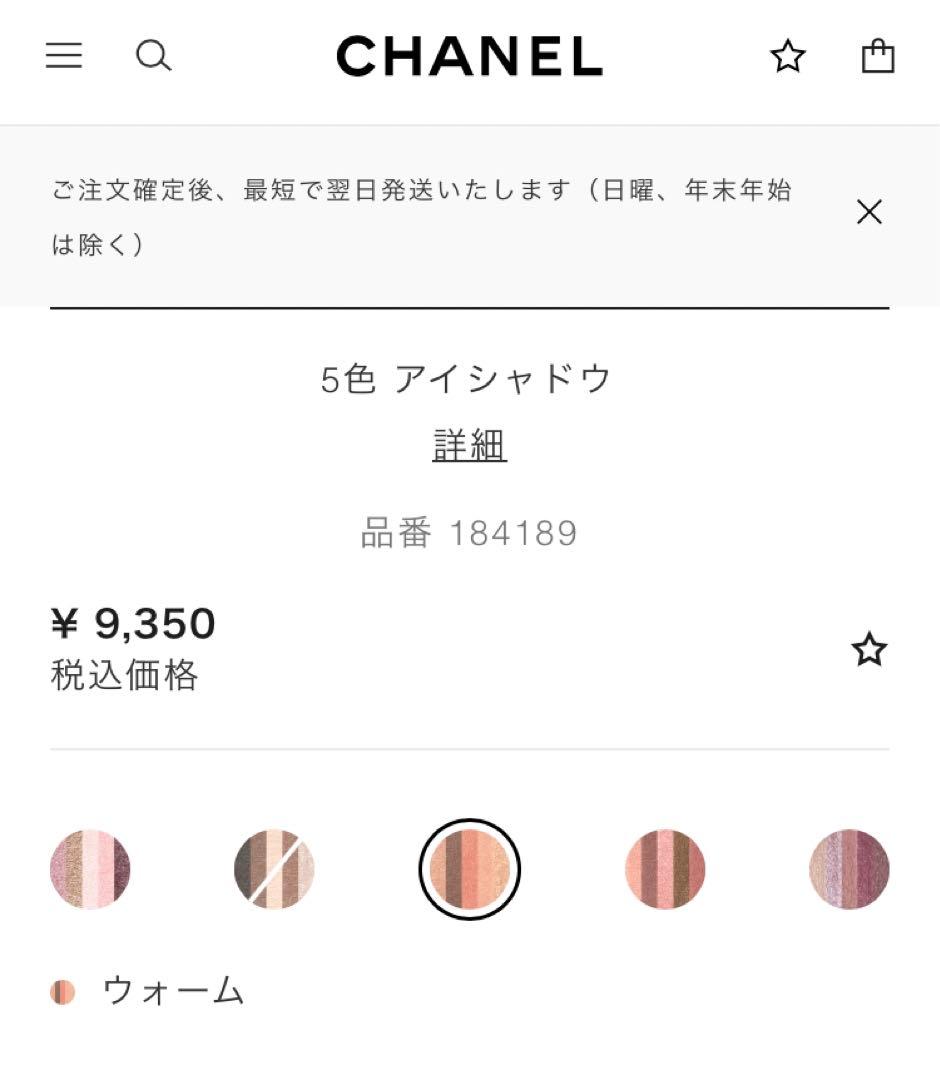Dismiss the shipping notice with the X

(869, 212)
